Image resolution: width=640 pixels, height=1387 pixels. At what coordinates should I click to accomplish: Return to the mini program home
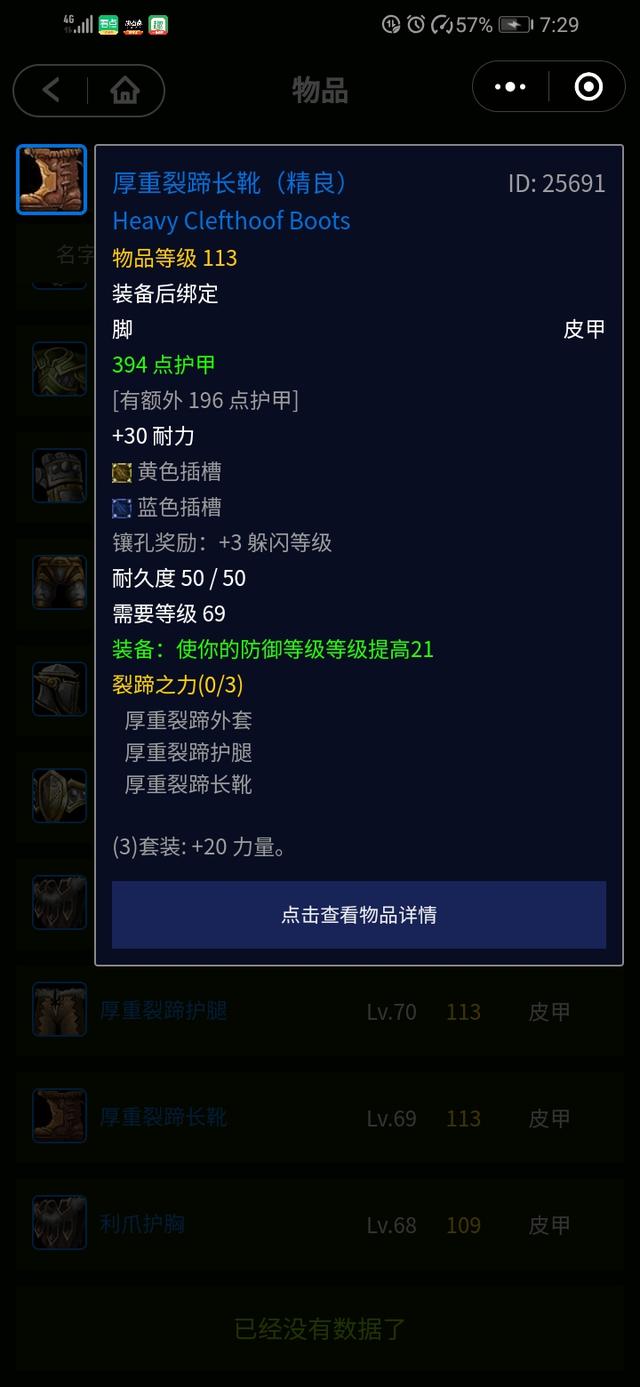tap(125, 90)
